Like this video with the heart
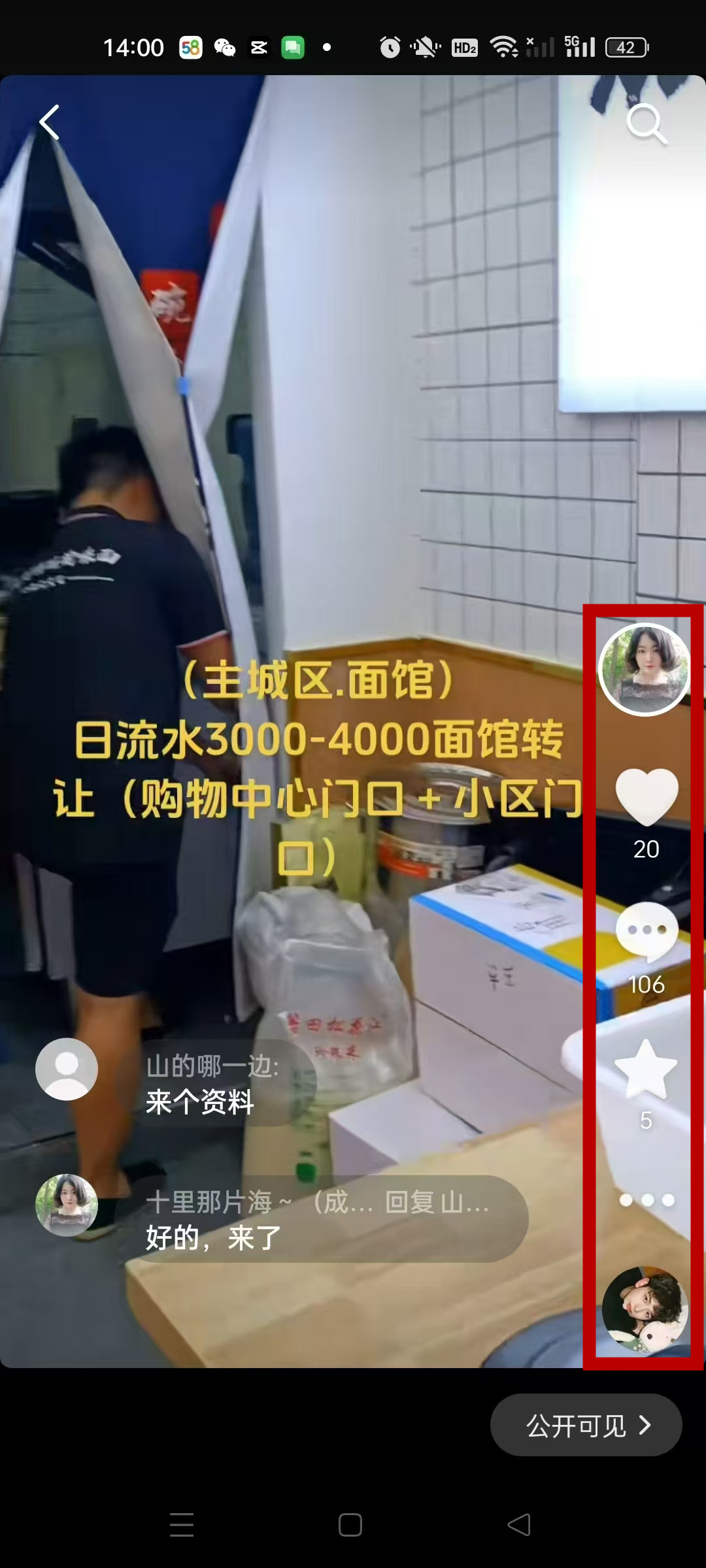Screen dimensions: 706x1568 point(647,796)
